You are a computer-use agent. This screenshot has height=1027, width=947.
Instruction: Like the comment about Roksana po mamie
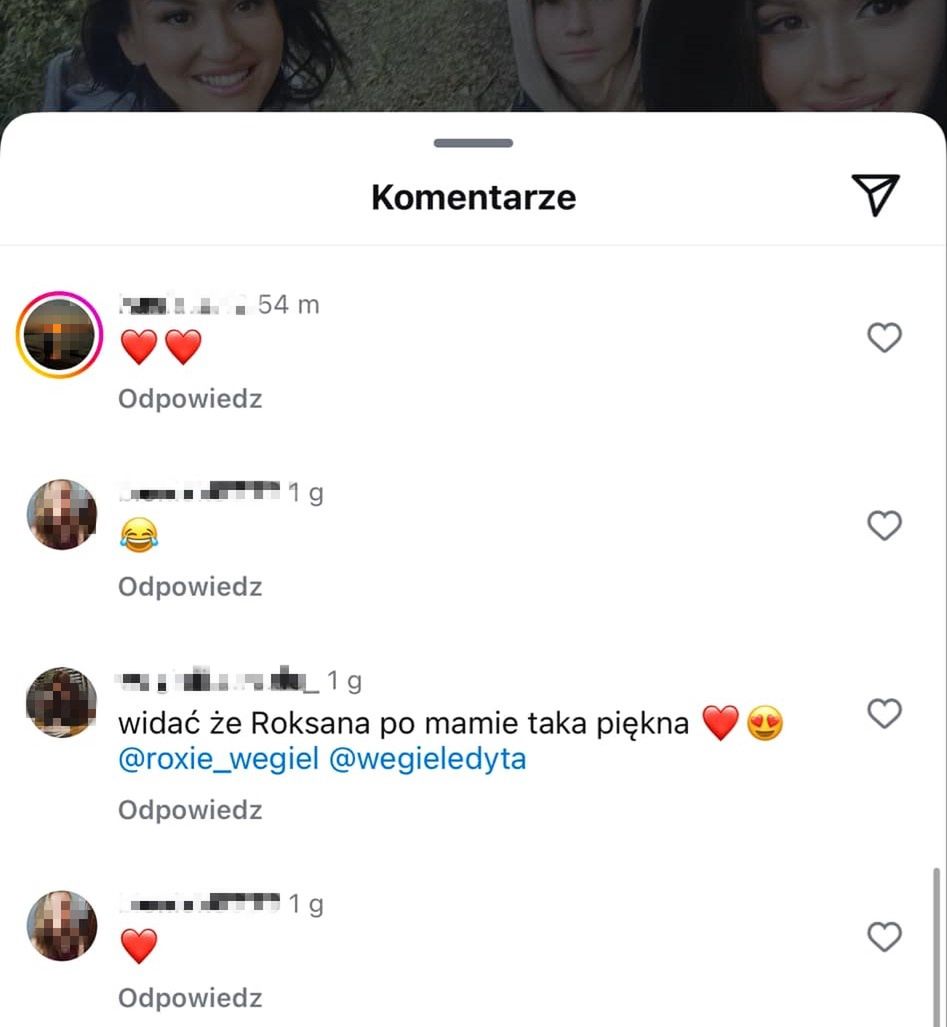pyautogui.click(x=884, y=713)
